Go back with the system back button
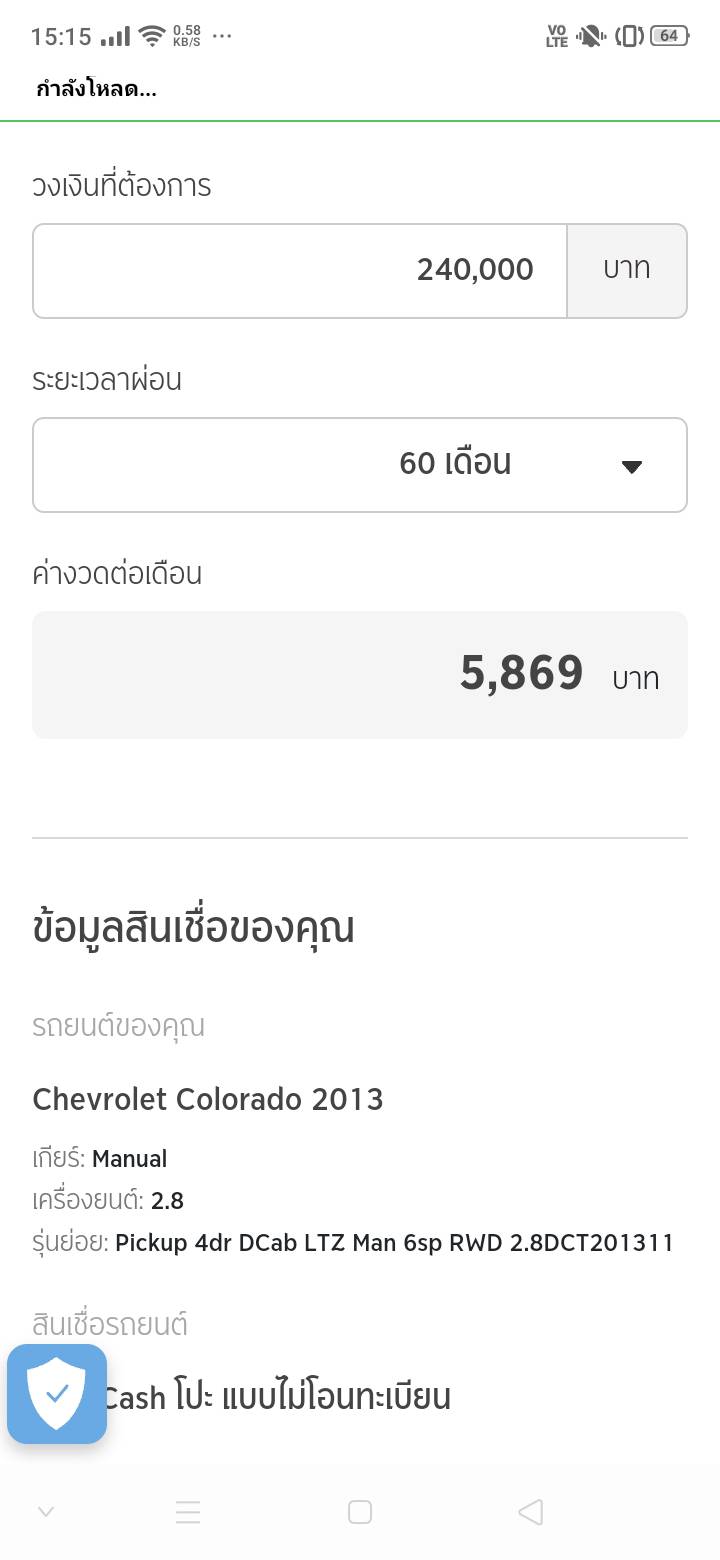720x1560 pixels. click(531, 1512)
